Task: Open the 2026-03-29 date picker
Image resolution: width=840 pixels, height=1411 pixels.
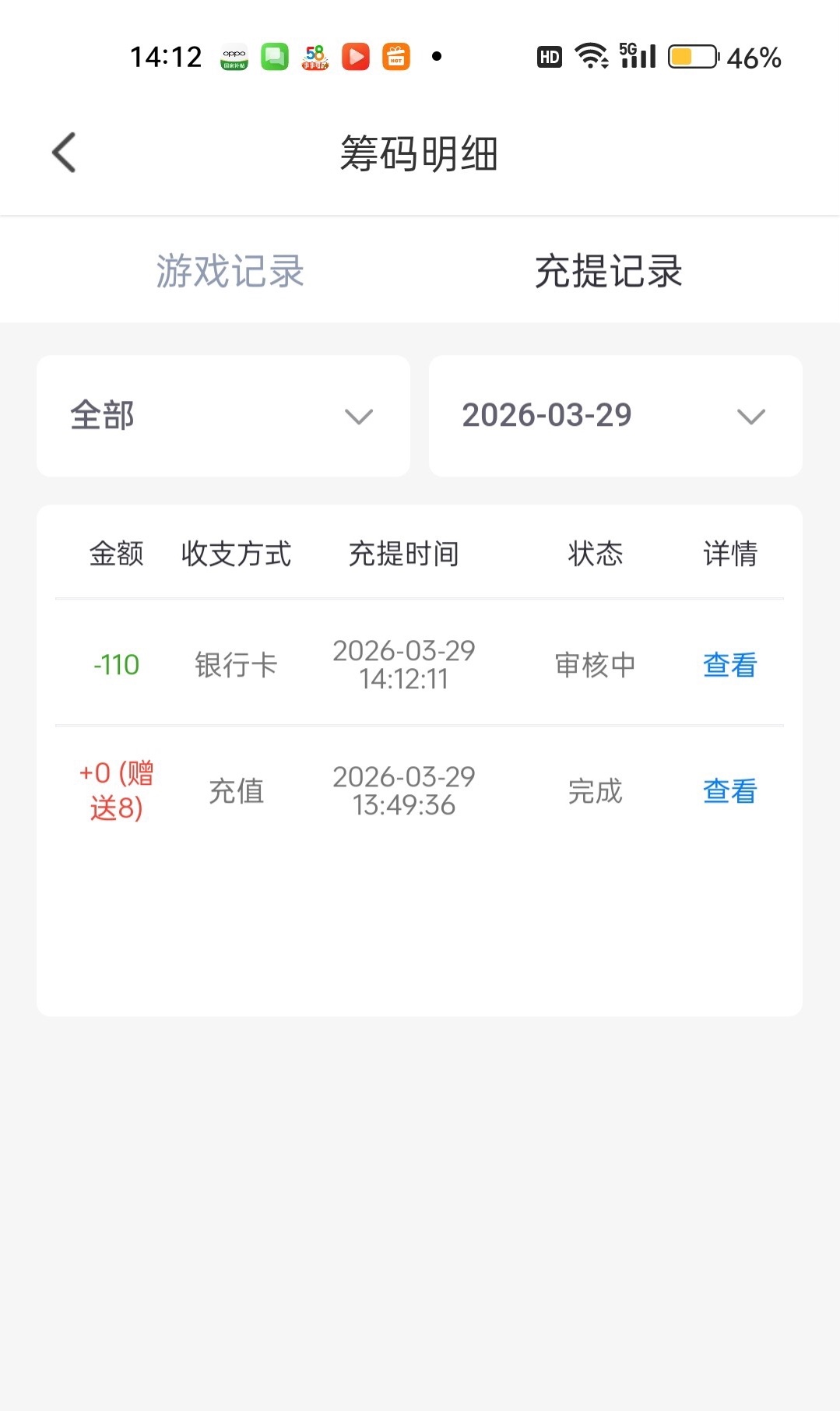Action: (615, 416)
